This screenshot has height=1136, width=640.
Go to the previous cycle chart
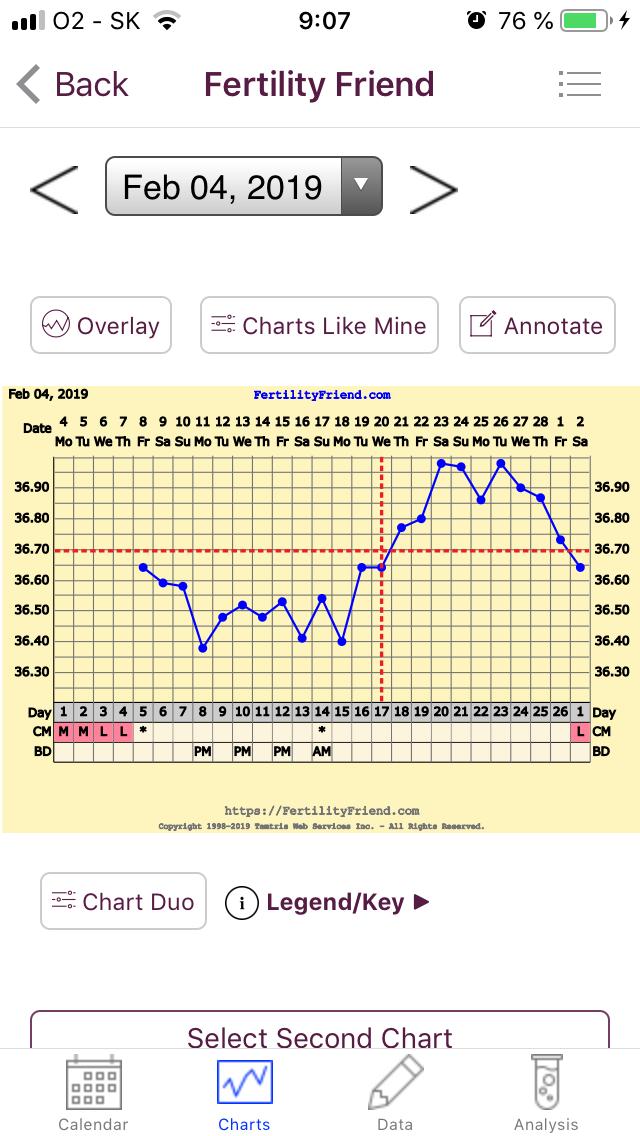click(54, 190)
